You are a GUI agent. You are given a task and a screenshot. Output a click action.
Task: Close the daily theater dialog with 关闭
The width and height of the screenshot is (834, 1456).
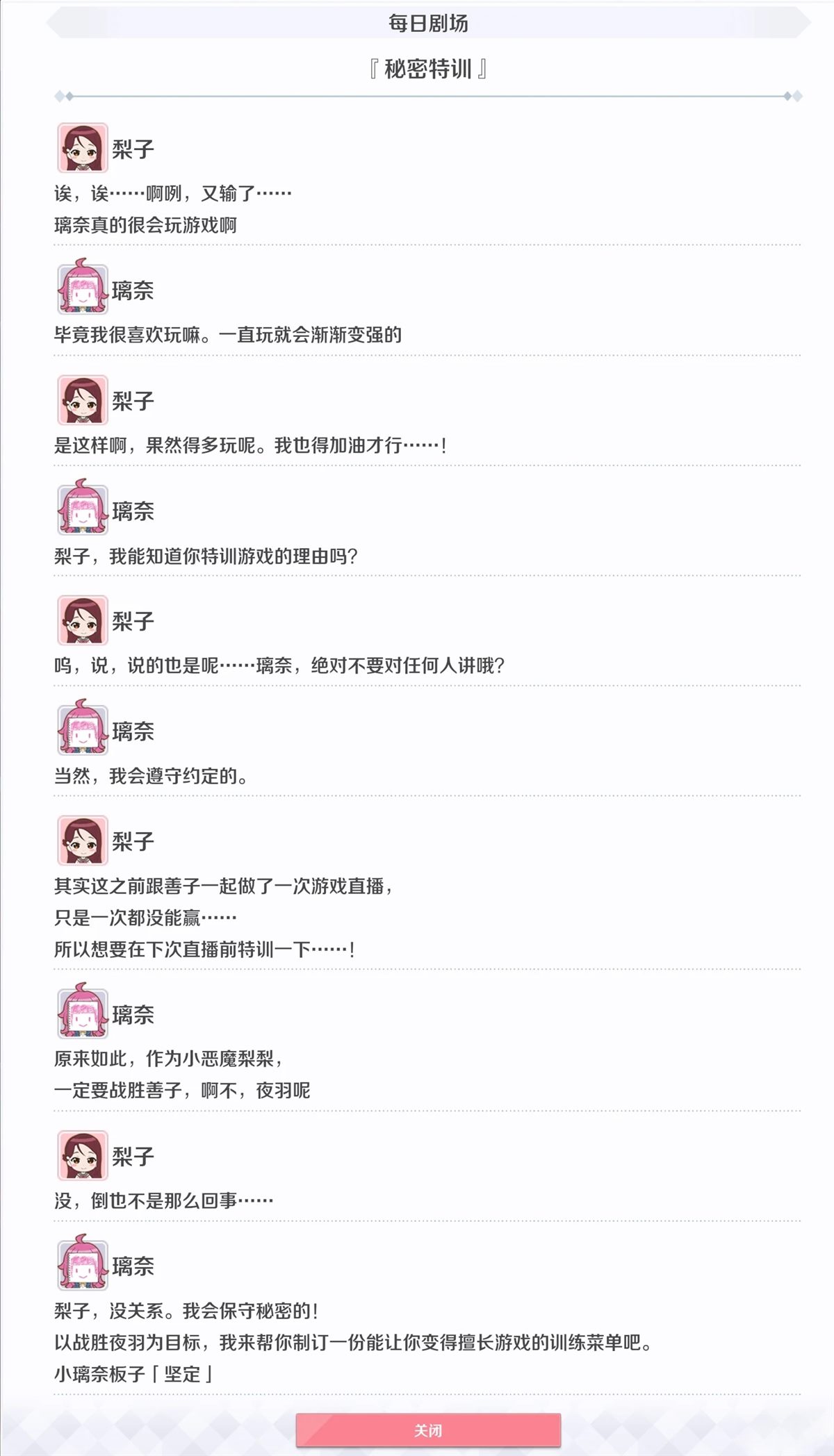(428, 1430)
